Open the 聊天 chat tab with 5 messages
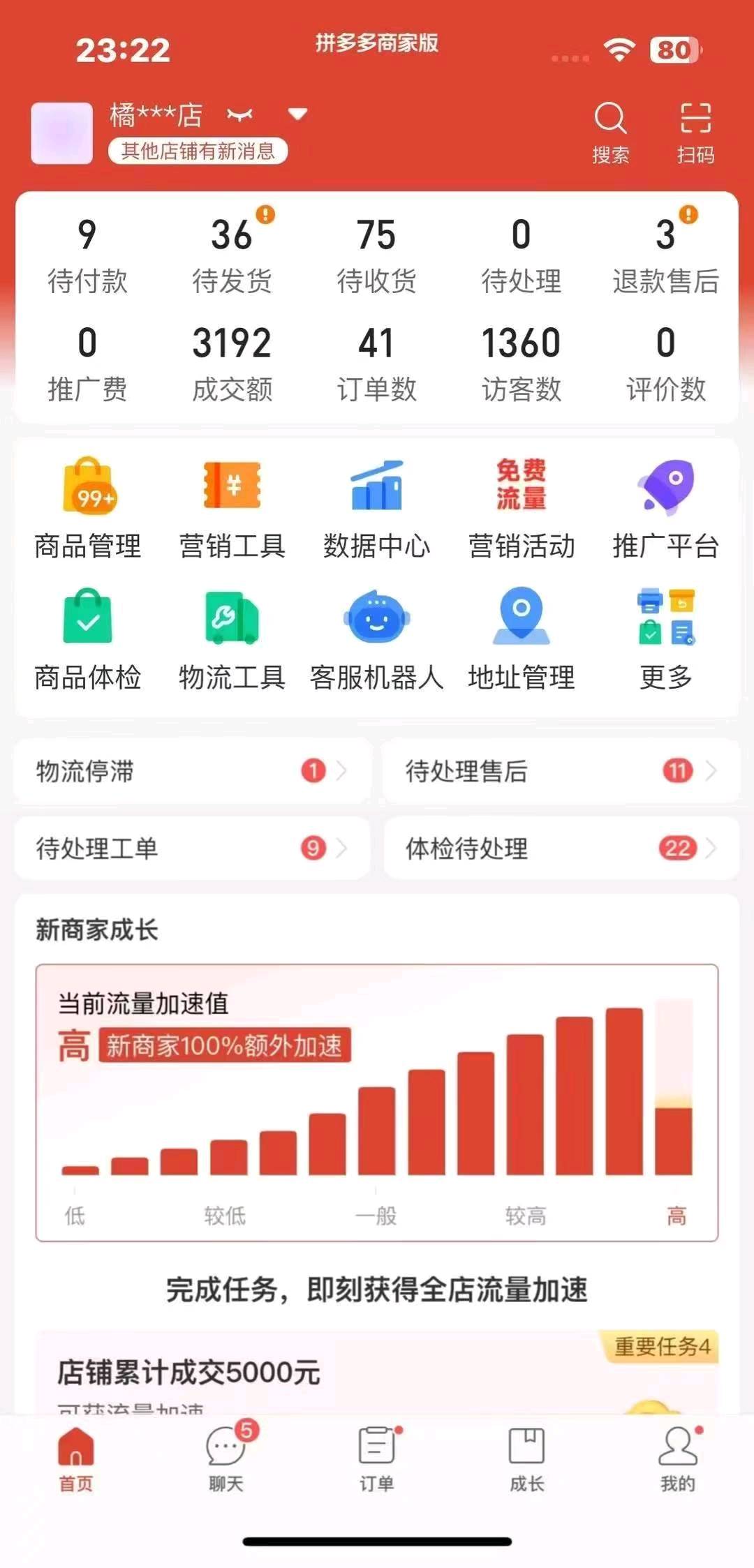Image resolution: width=754 pixels, height=1568 pixels. coord(226,1458)
